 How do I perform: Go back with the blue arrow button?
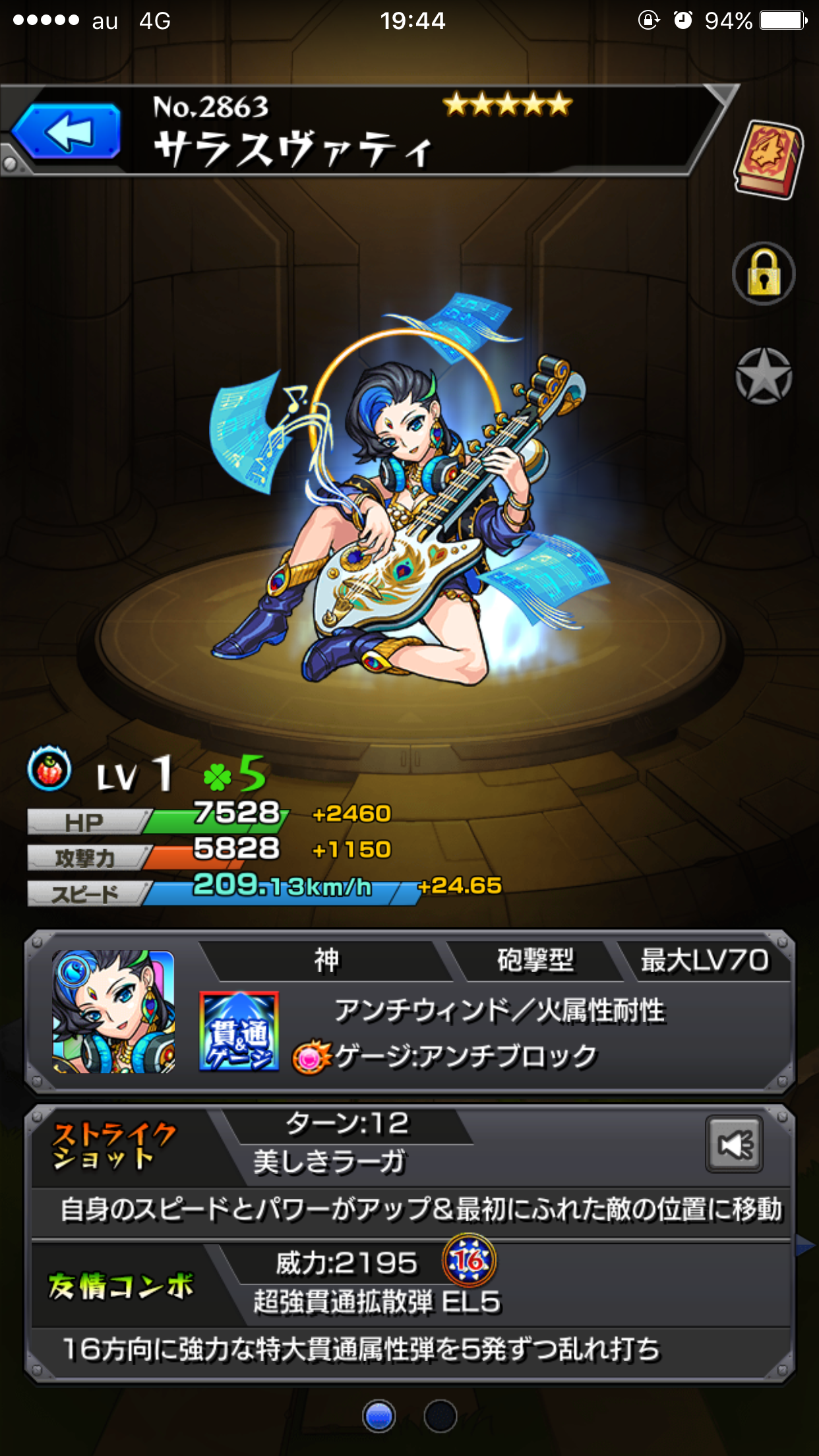[x=68, y=132]
